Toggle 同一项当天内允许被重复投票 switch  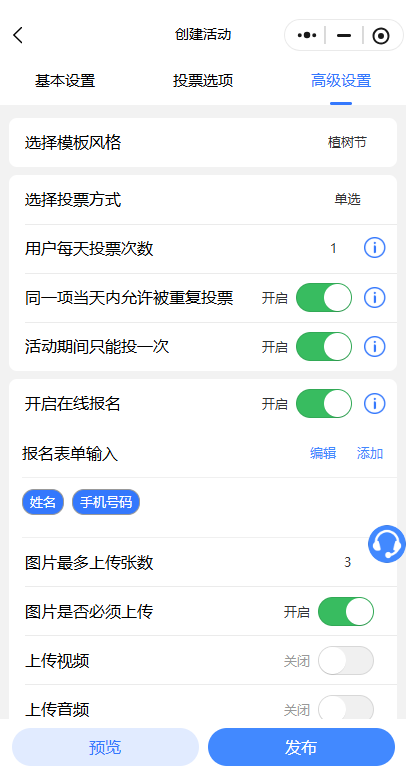tap(324, 298)
